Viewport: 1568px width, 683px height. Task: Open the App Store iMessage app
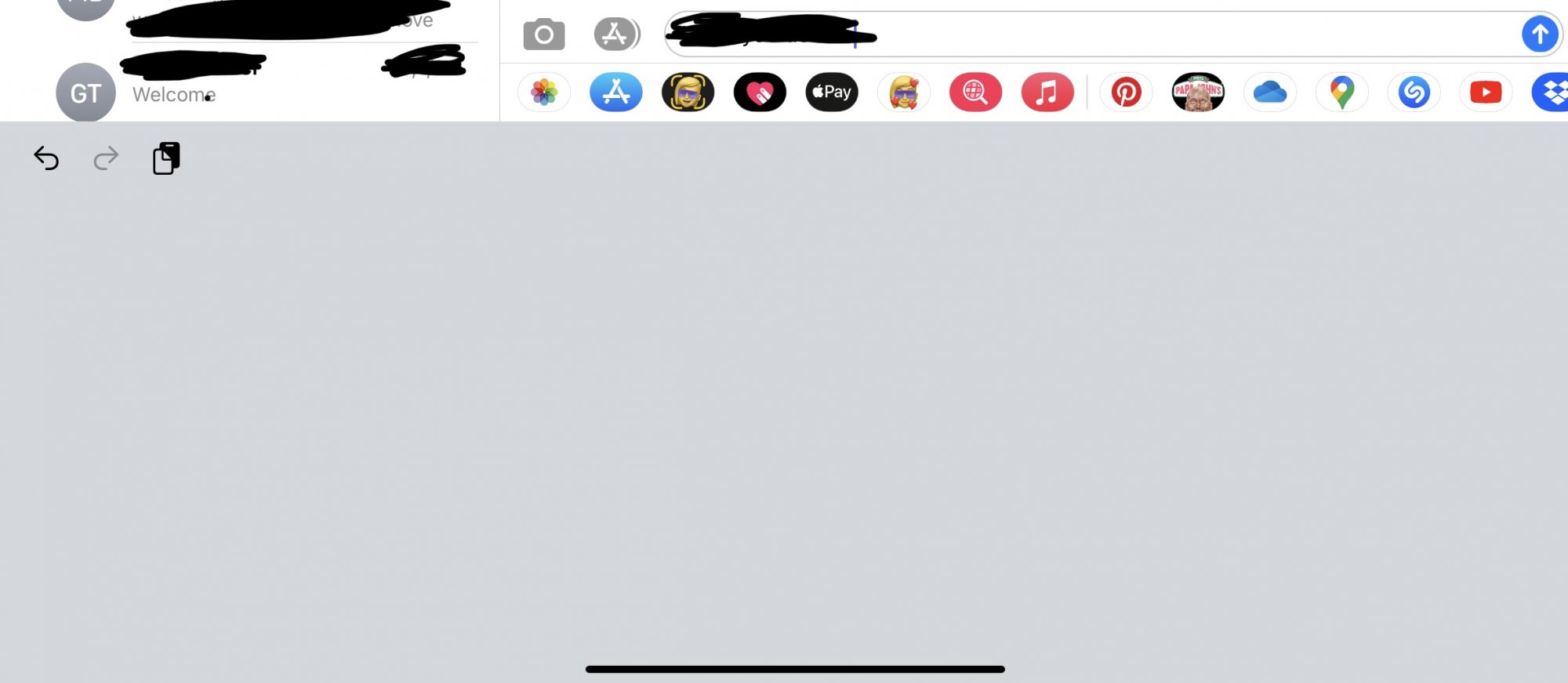tap(616, 93)
